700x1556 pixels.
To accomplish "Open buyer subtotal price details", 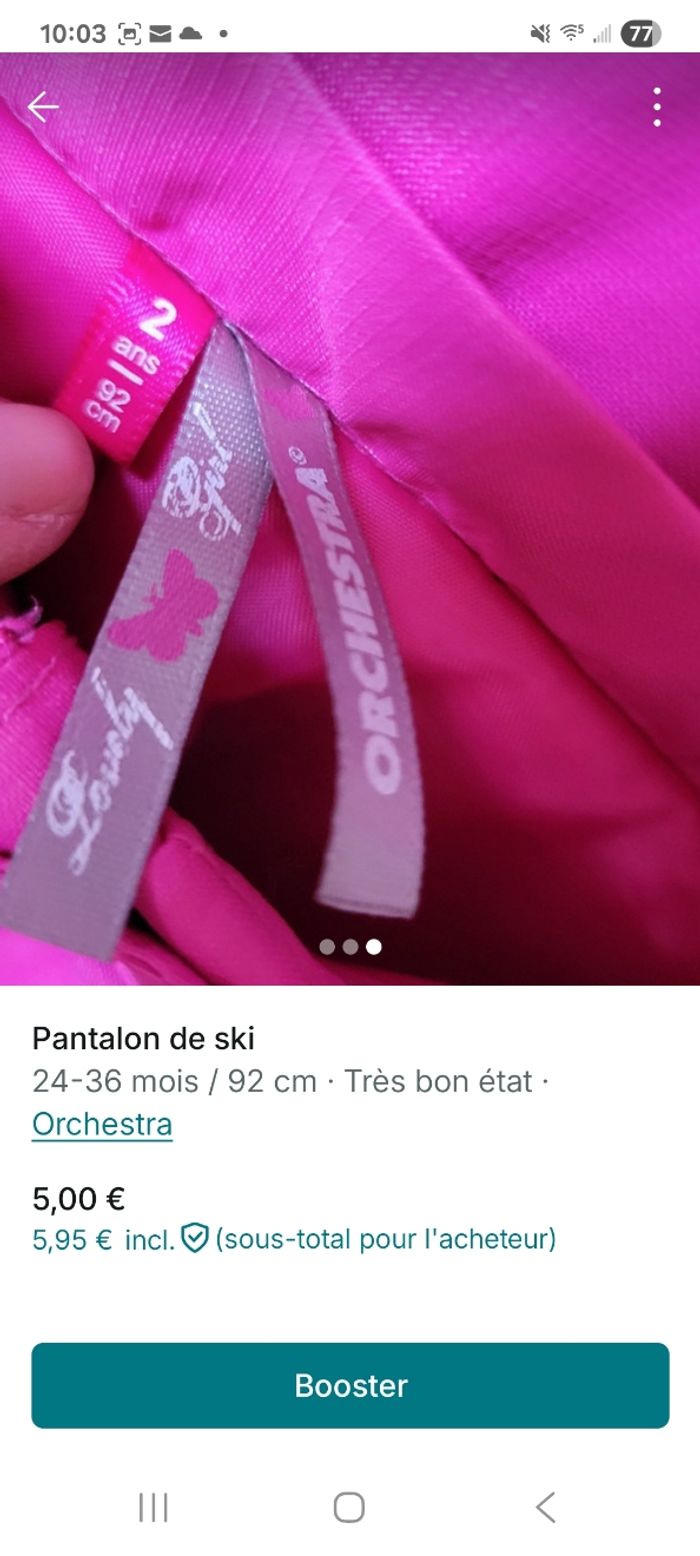I will click(294, 1240).
